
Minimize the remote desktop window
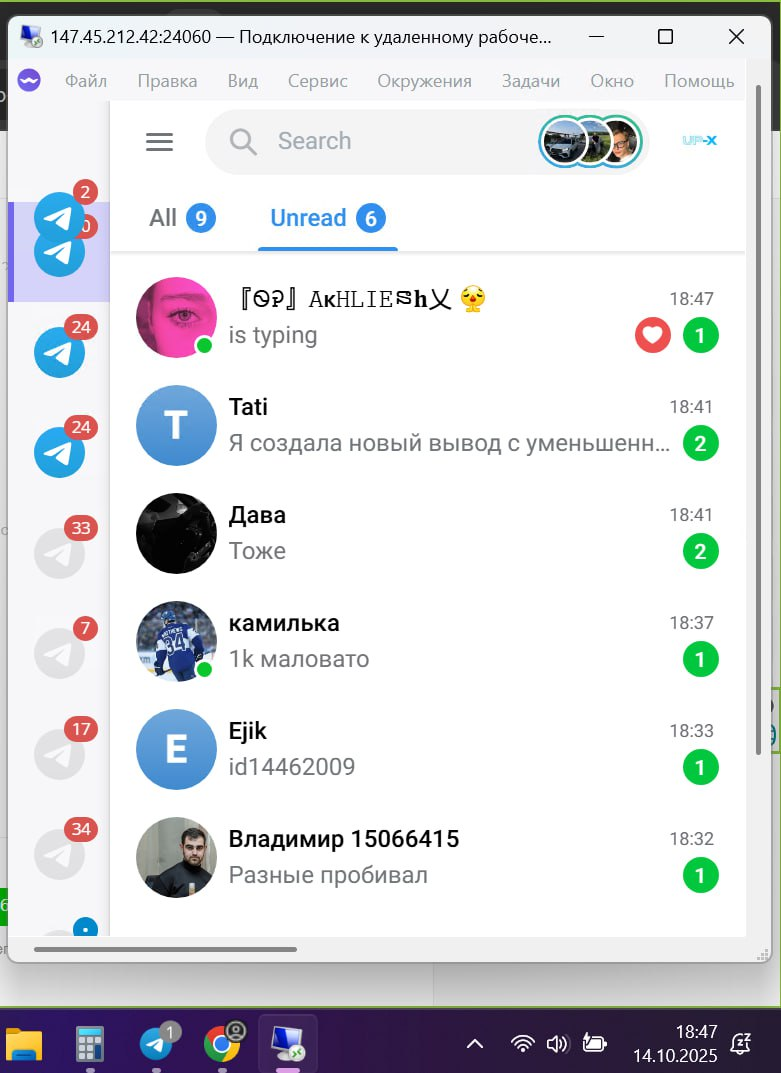point(597,37)
